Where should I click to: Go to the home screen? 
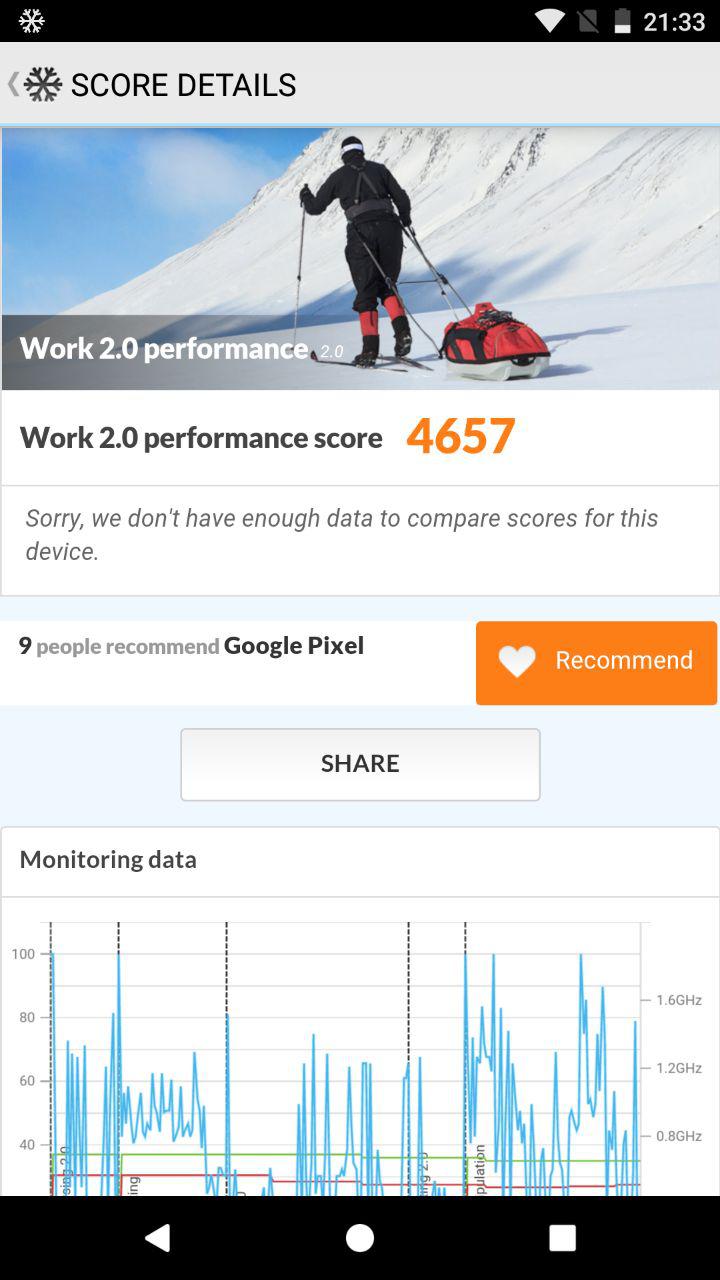pos(360,1238)
